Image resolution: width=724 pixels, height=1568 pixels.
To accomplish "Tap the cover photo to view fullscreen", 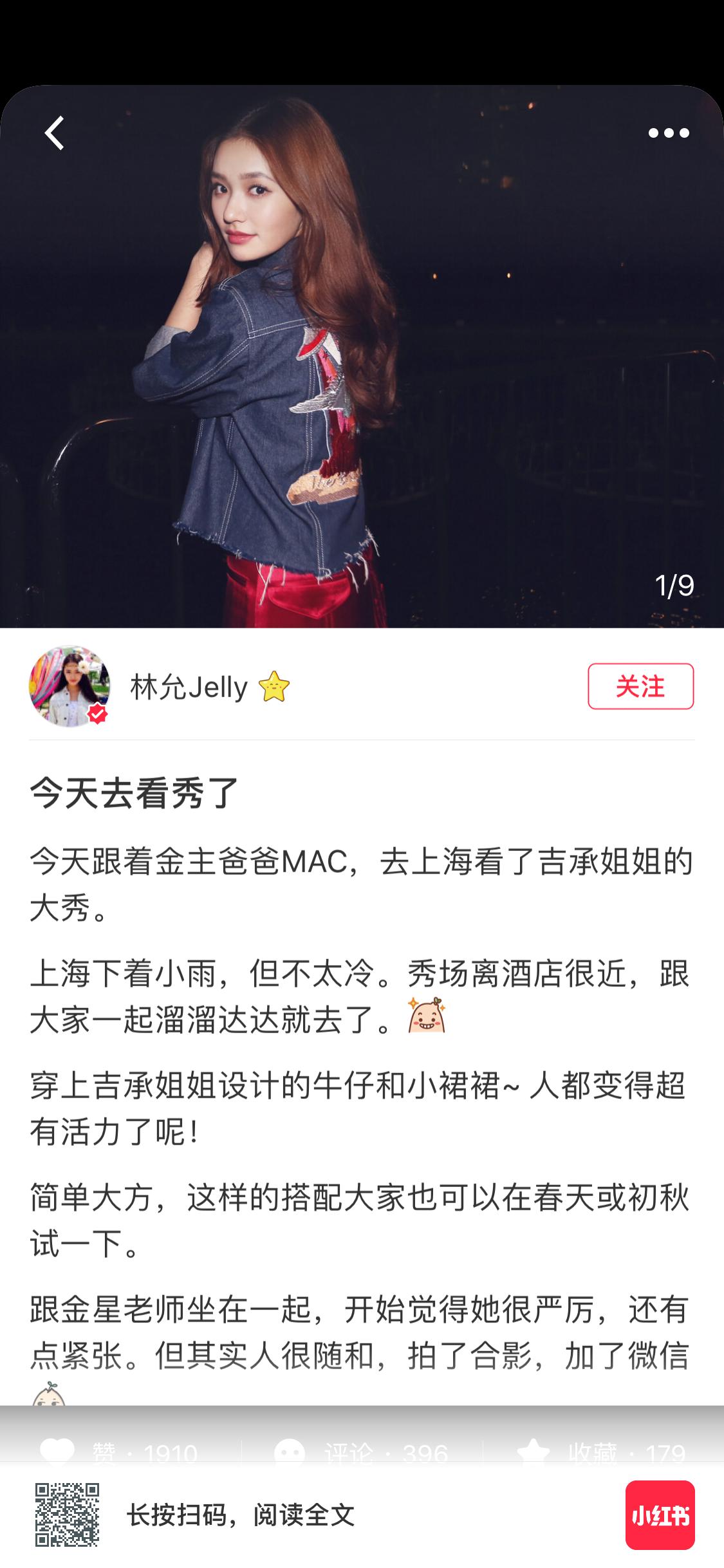I will pos(362,354).
